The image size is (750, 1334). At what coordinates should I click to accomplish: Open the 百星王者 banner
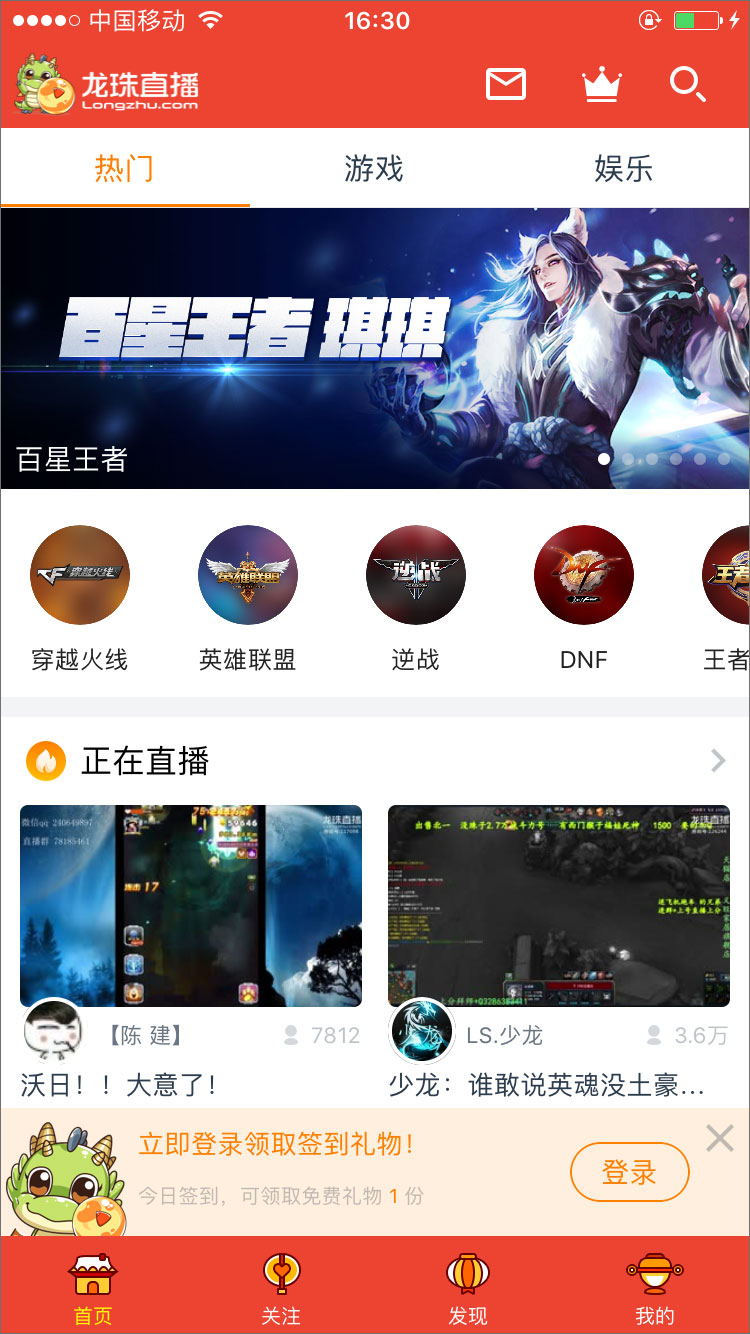[375, 348]
